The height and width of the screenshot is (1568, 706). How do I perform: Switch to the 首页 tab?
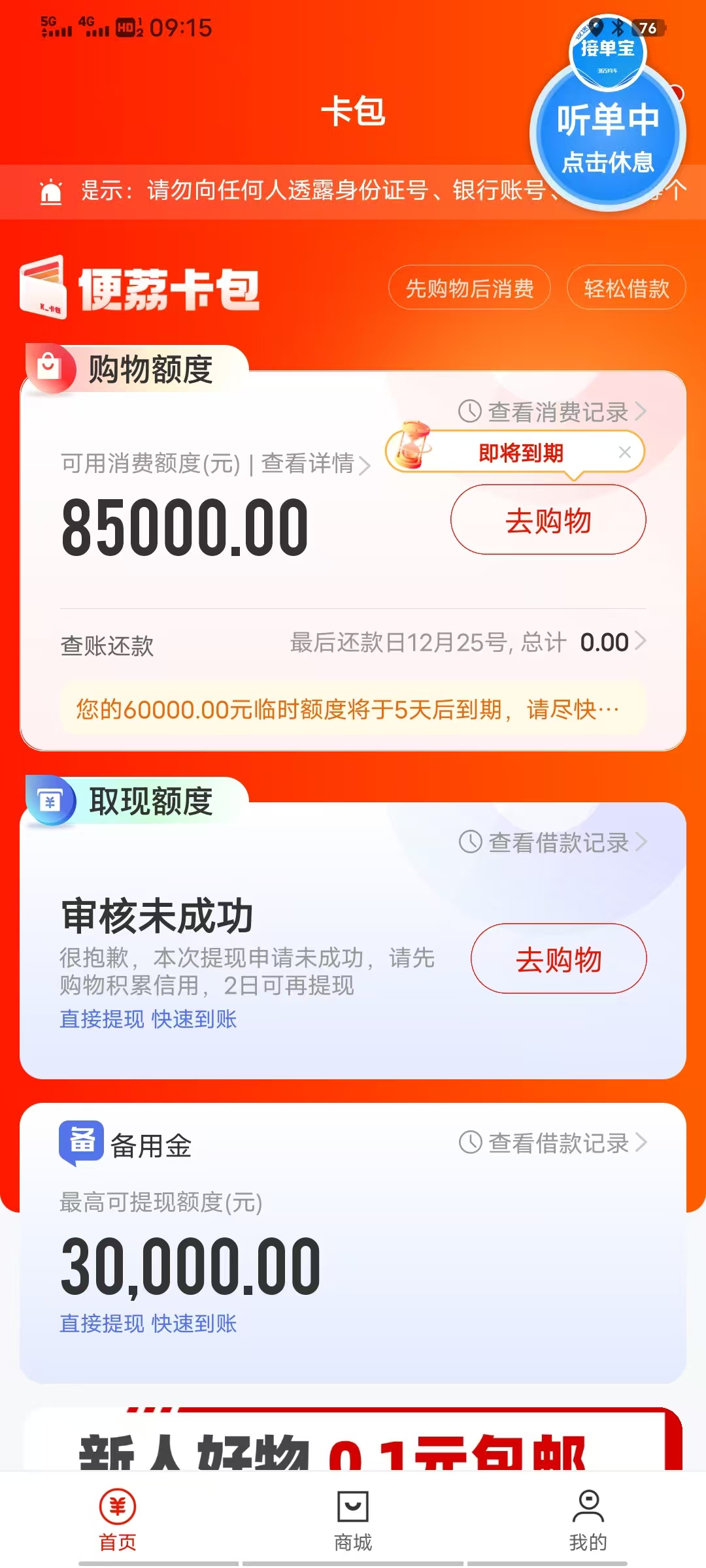tap(118, 1518)
